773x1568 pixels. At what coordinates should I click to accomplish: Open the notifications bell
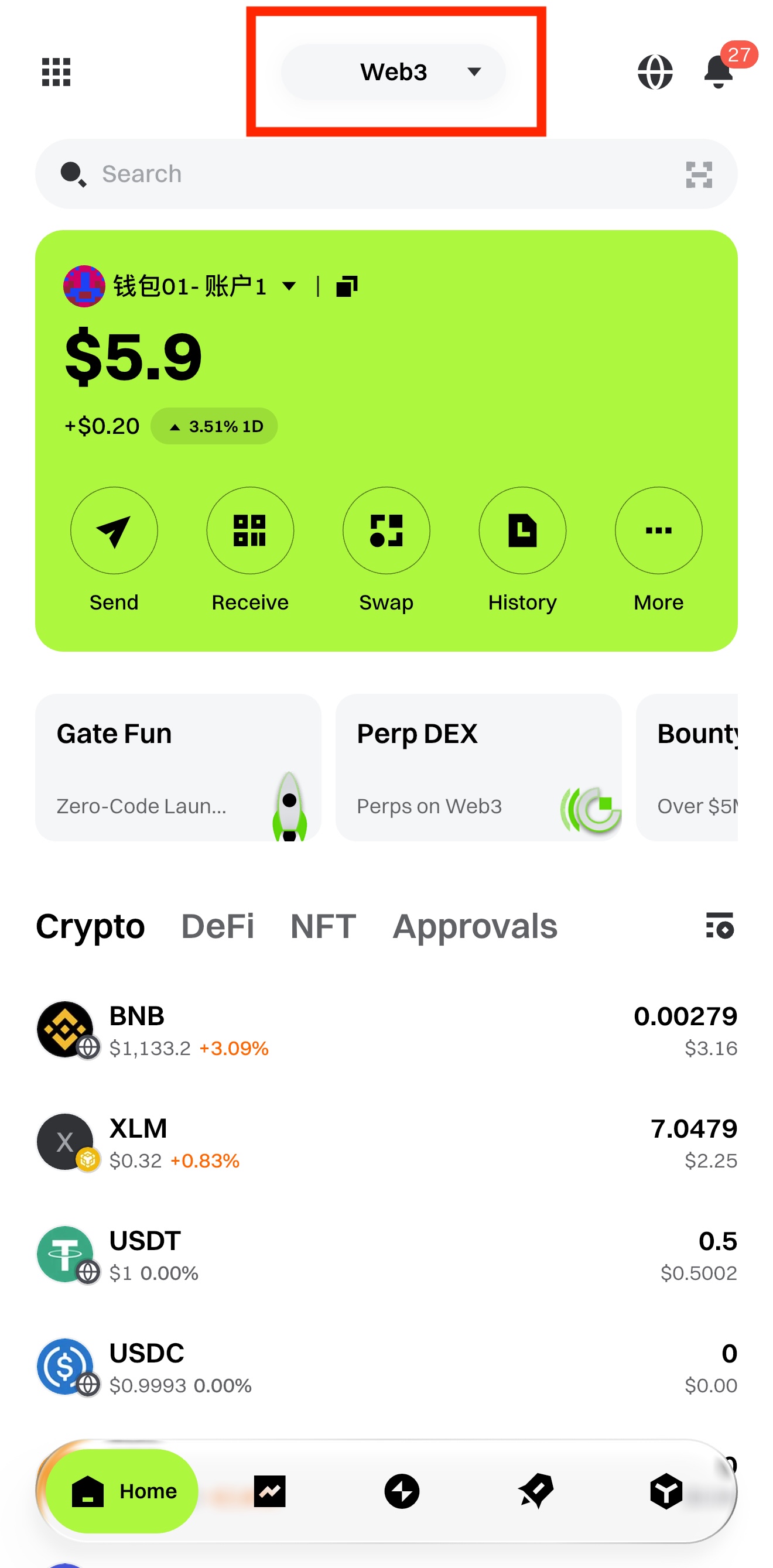coord(718,72)
